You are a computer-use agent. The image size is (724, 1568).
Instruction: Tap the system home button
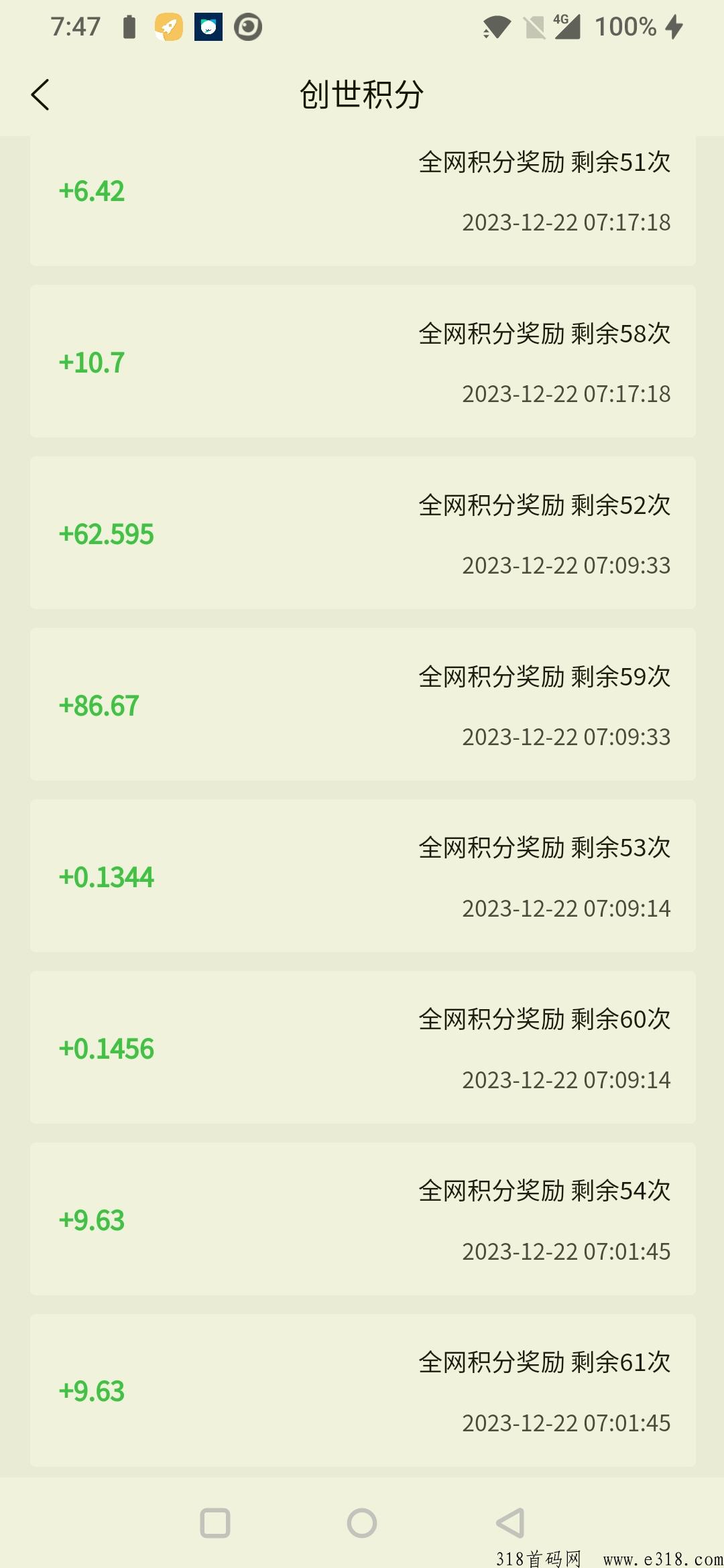[362, 1522]
